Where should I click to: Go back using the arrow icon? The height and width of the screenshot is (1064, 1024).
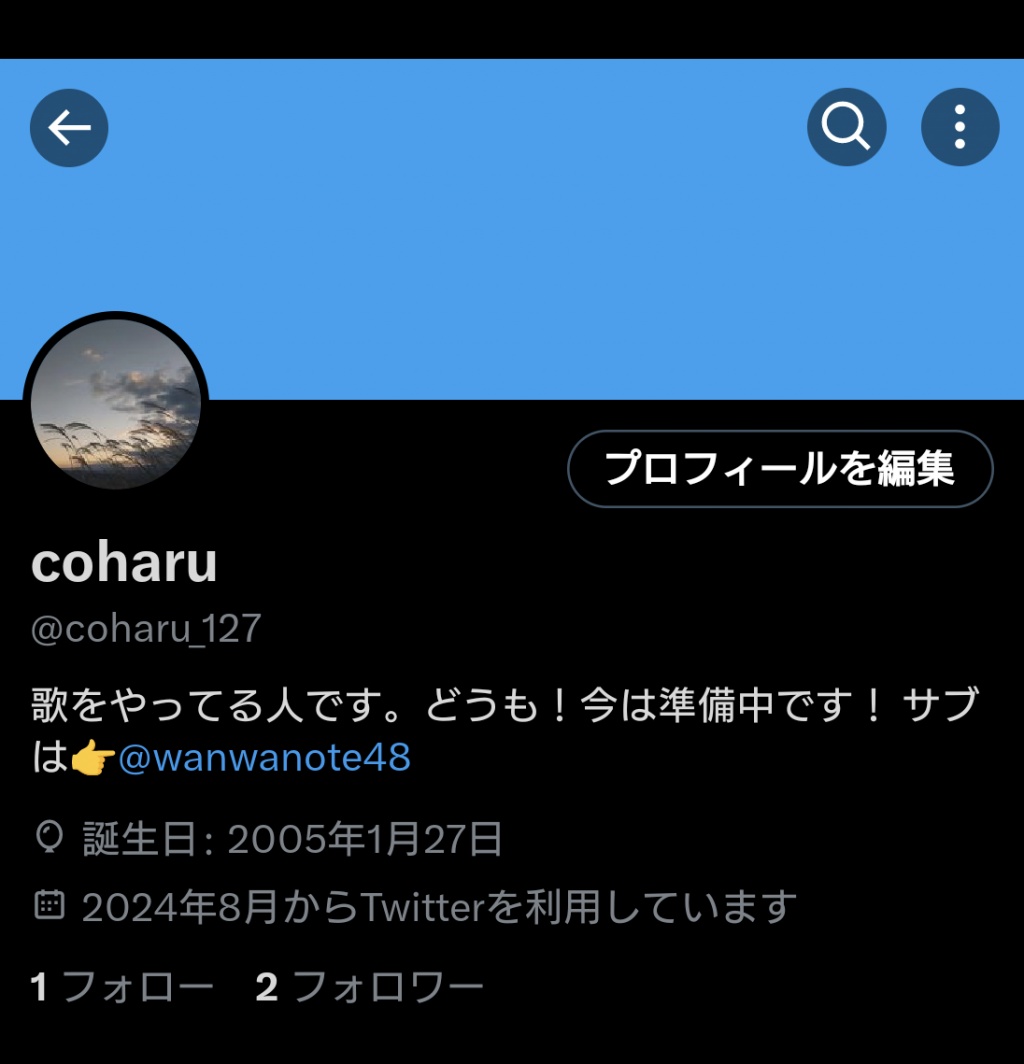coord(69,128)
